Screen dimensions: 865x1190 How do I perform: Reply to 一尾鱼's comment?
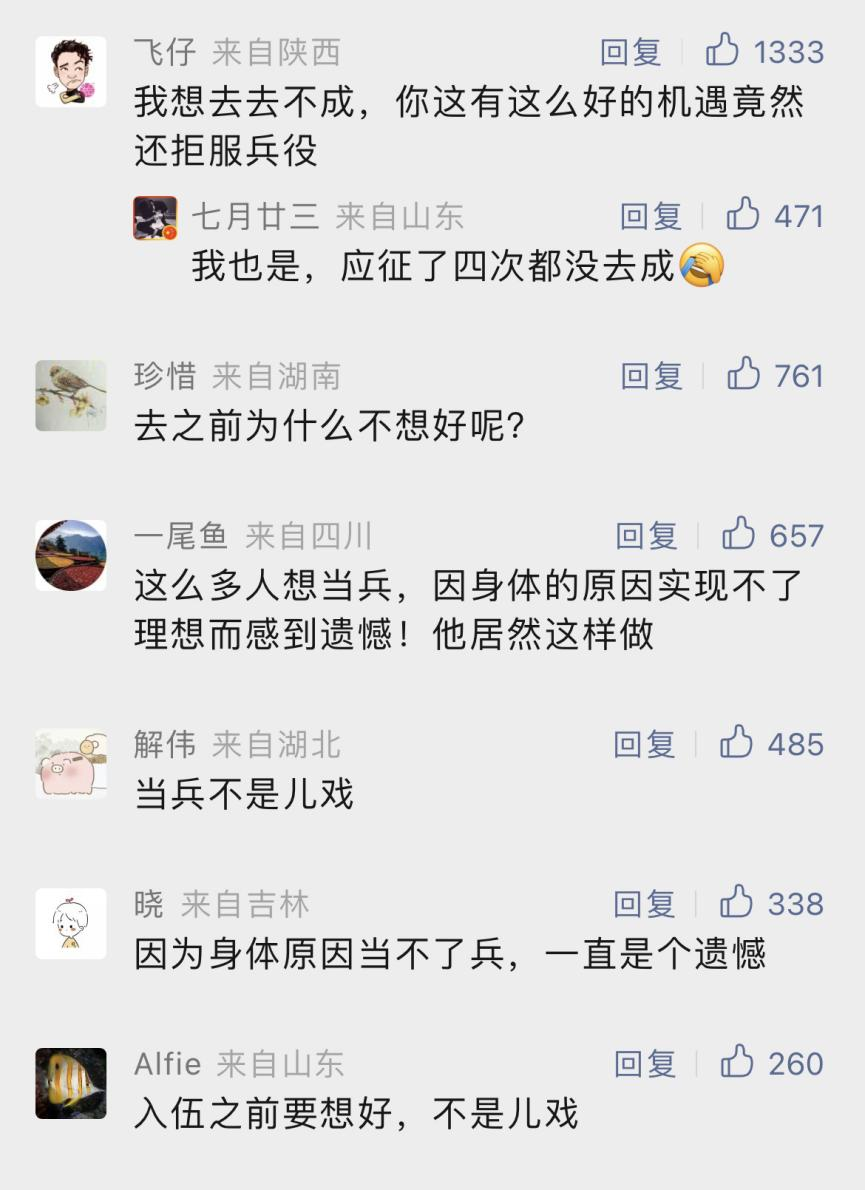click(646, 536)
